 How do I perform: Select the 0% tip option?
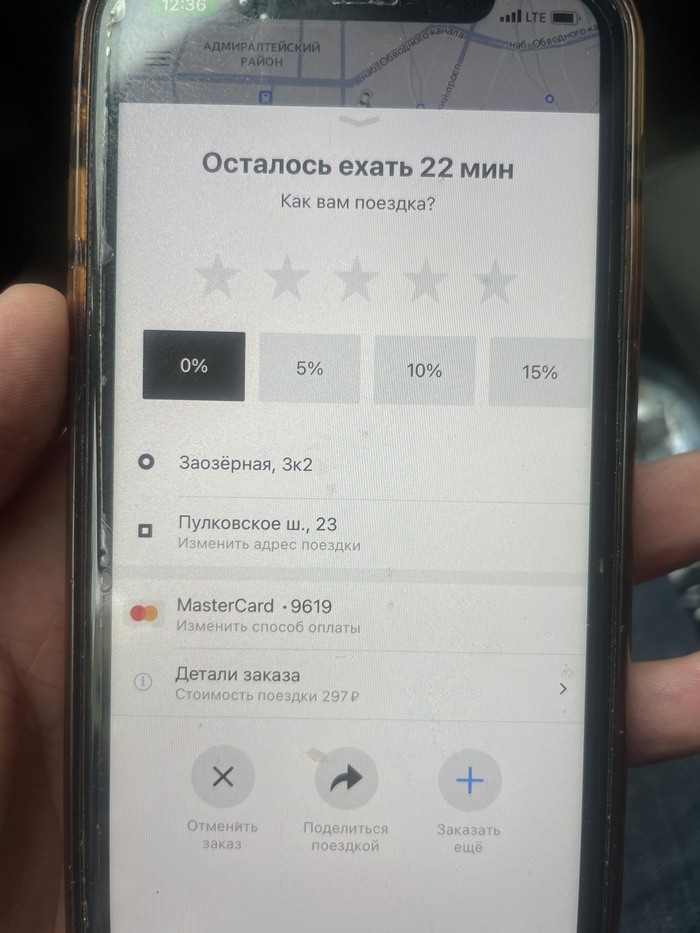point(194,366)
